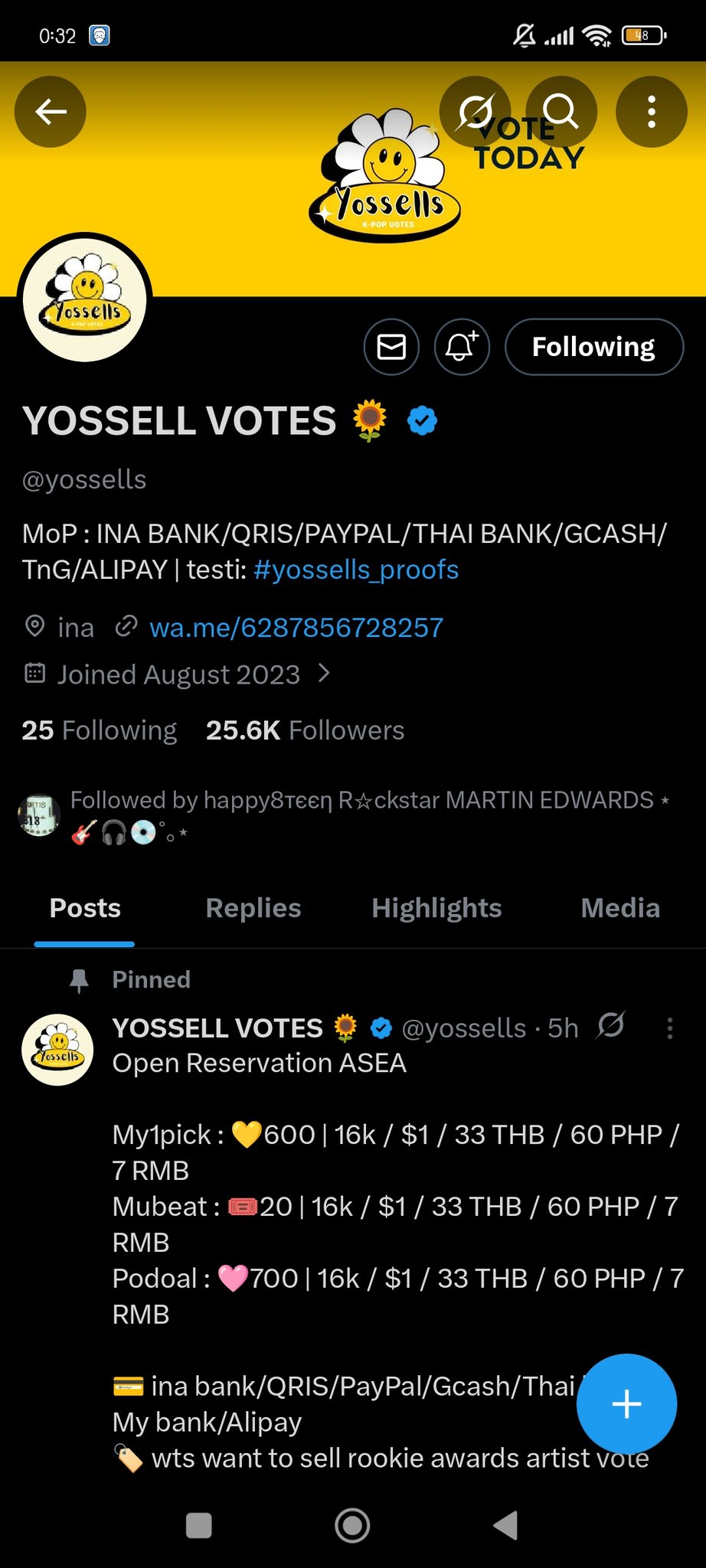706x1568 pixels.
Task: Switch to the Replies tab
Action: click(253, 908)
